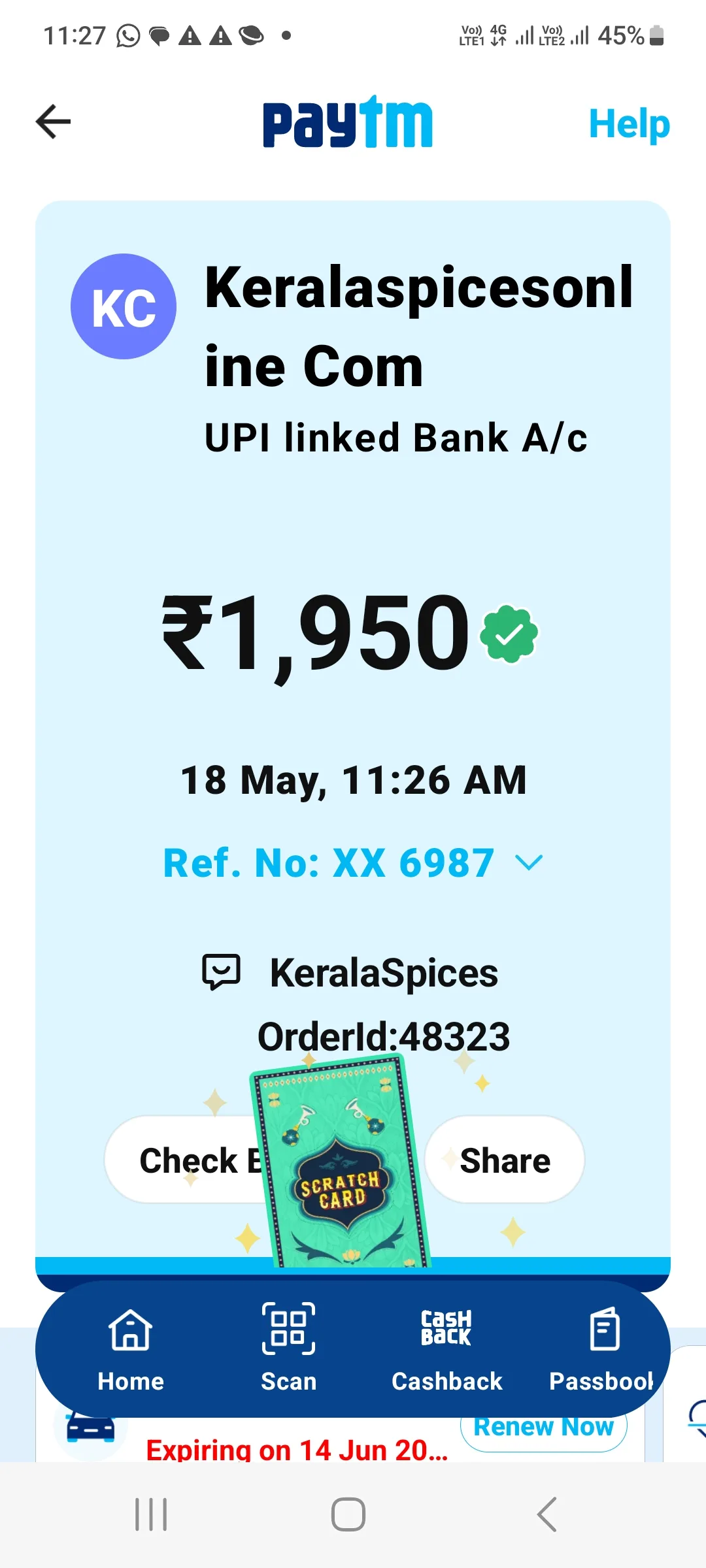Open the Scan QR tab
Viewport: 706px width, 1568px height.
[288, 1350]
